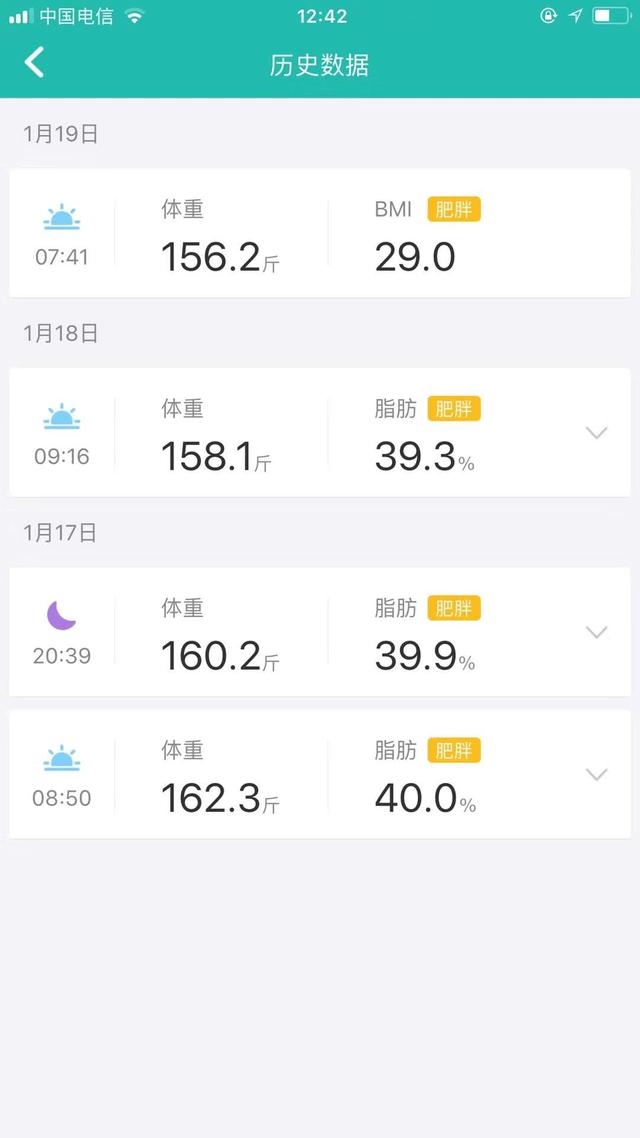This screenshot has height=1138, width=640.
Task: Go back from the 历史数据 page
Action: click(34, 62)
